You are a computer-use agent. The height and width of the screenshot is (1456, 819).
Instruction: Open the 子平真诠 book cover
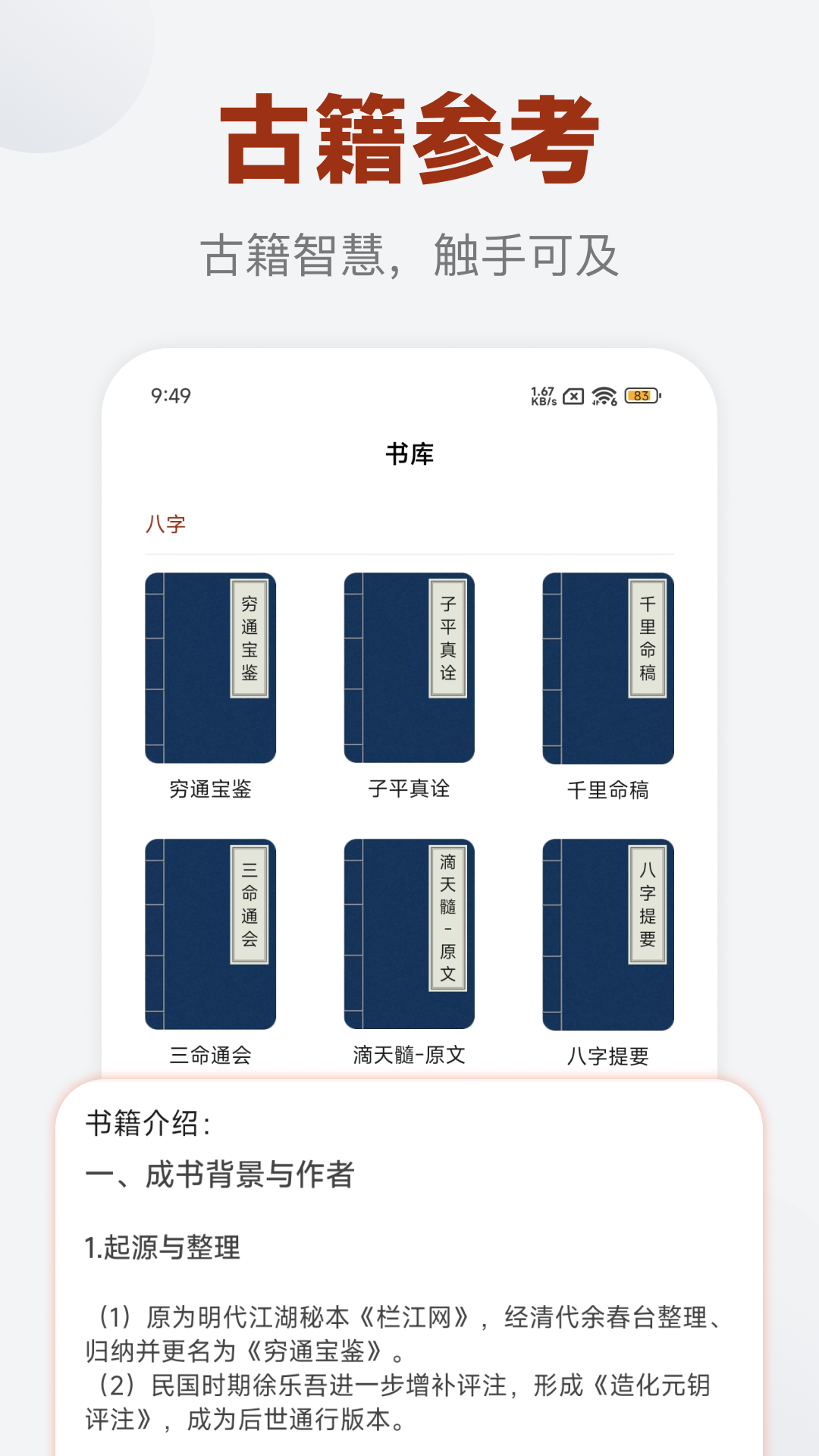coord(409,671)
